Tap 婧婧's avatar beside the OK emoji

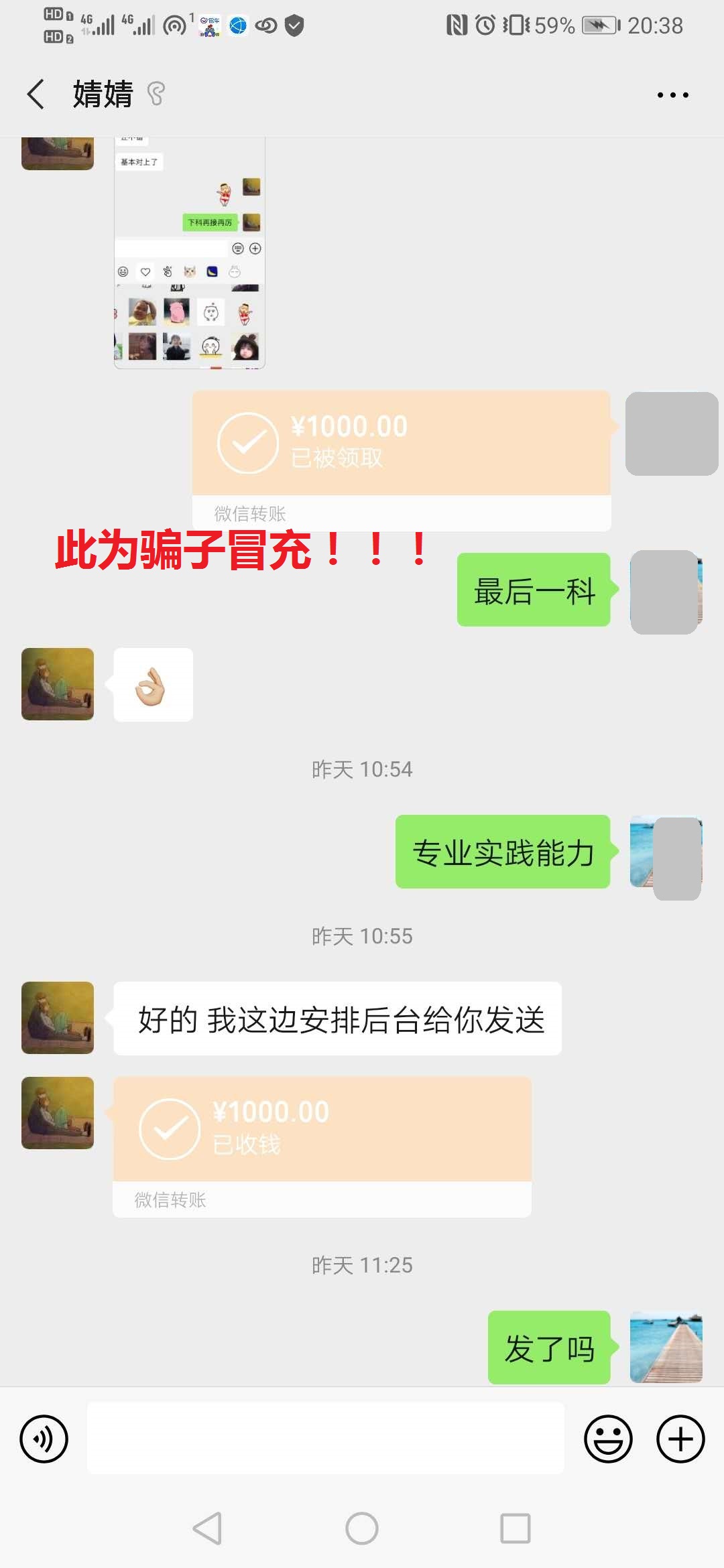click(x=58, y=684)
